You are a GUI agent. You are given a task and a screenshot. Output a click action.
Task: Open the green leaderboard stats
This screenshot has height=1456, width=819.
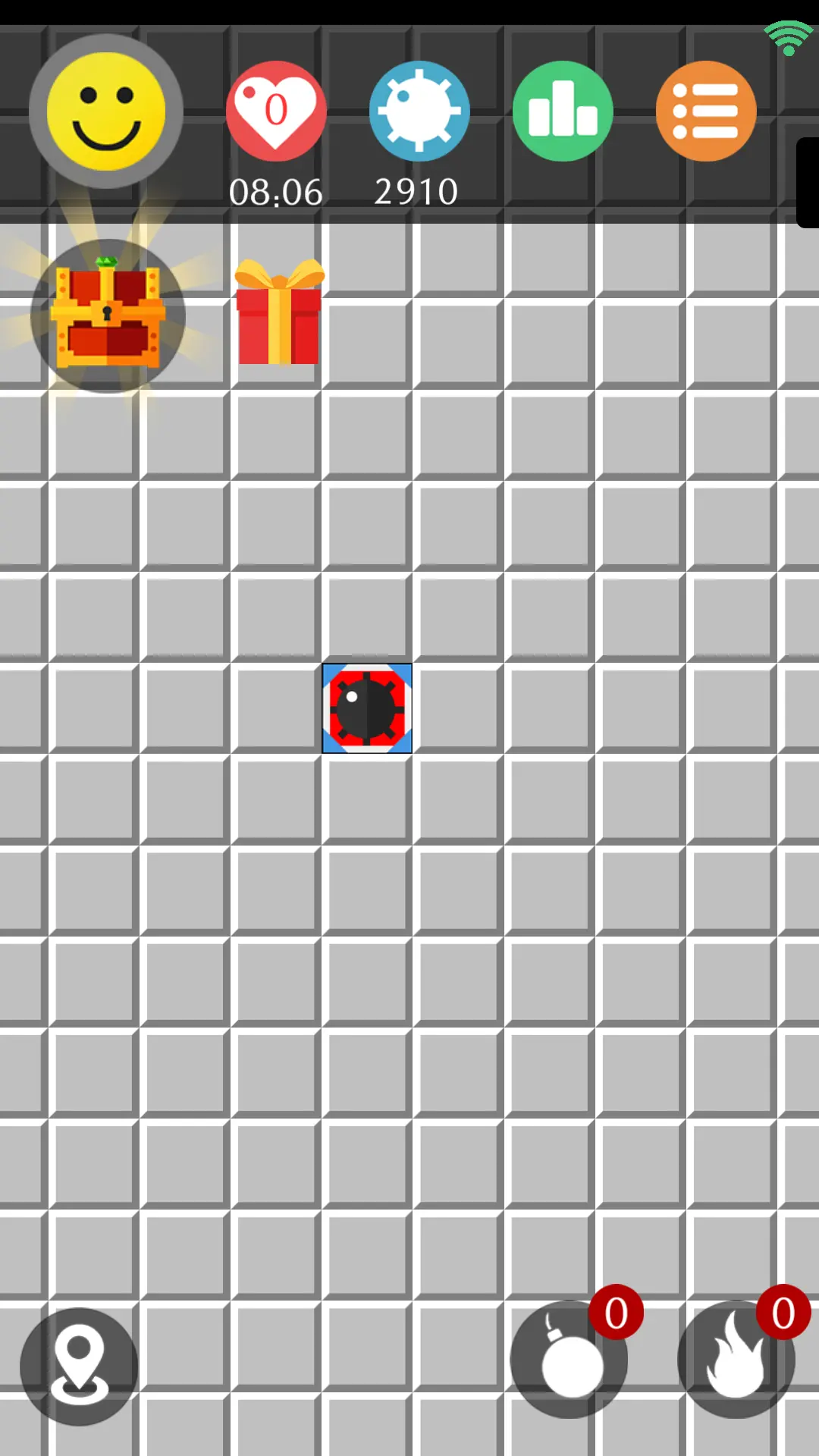coord(563,111)
